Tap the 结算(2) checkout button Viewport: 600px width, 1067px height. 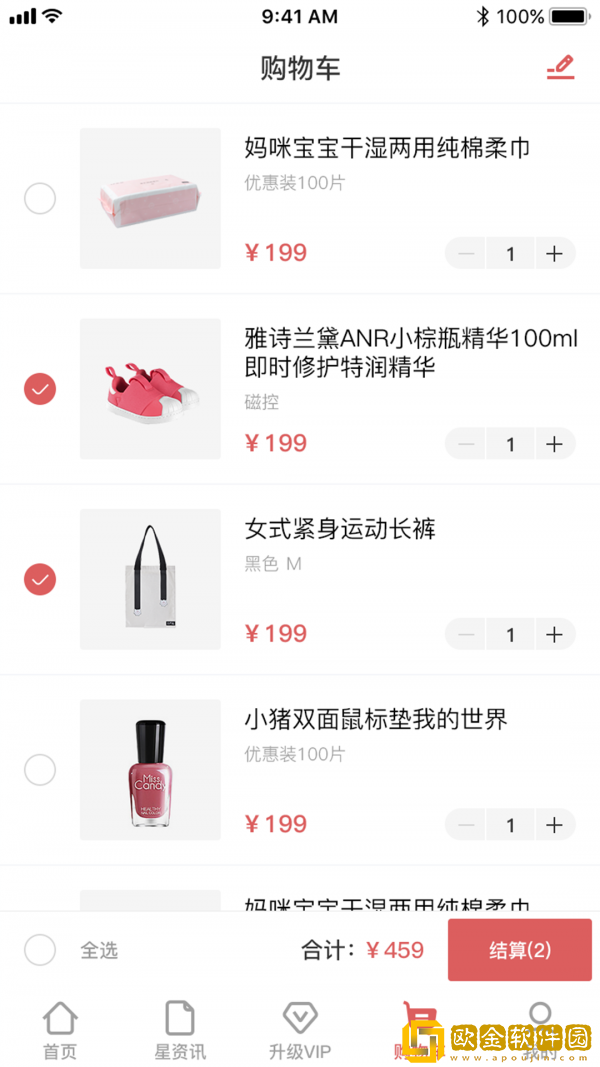click(519, 950)
